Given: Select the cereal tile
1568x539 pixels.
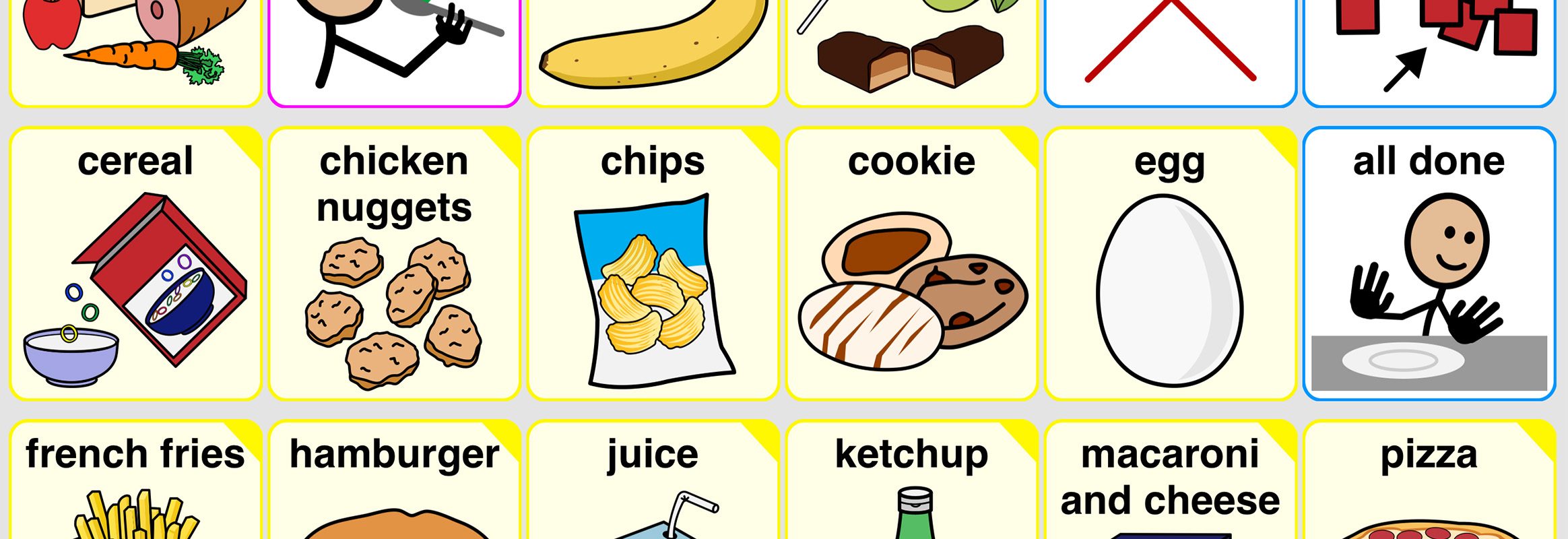Looking at the screenshot, I should (x=135, y=263).
